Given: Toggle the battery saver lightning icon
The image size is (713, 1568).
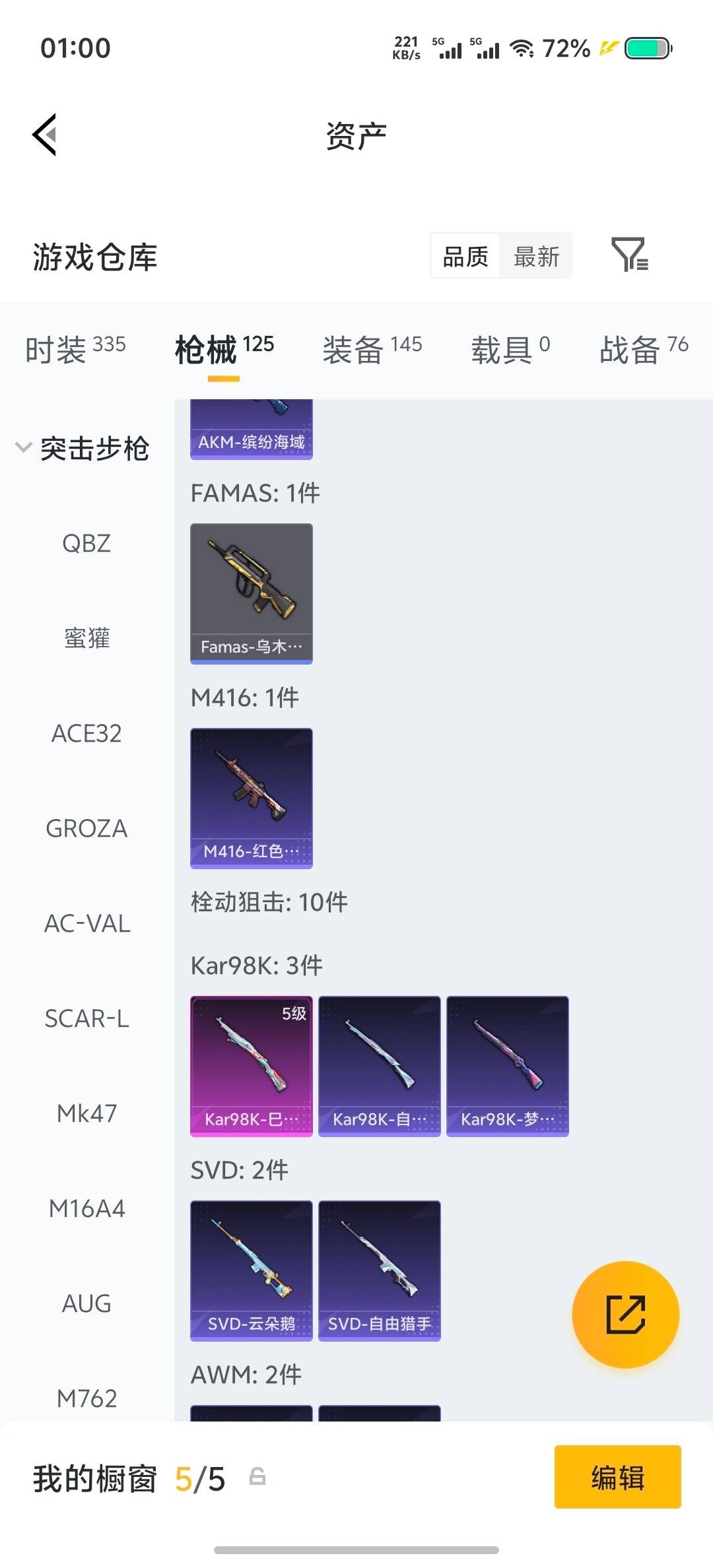Looking at the screenshot, I should point(607,49).
